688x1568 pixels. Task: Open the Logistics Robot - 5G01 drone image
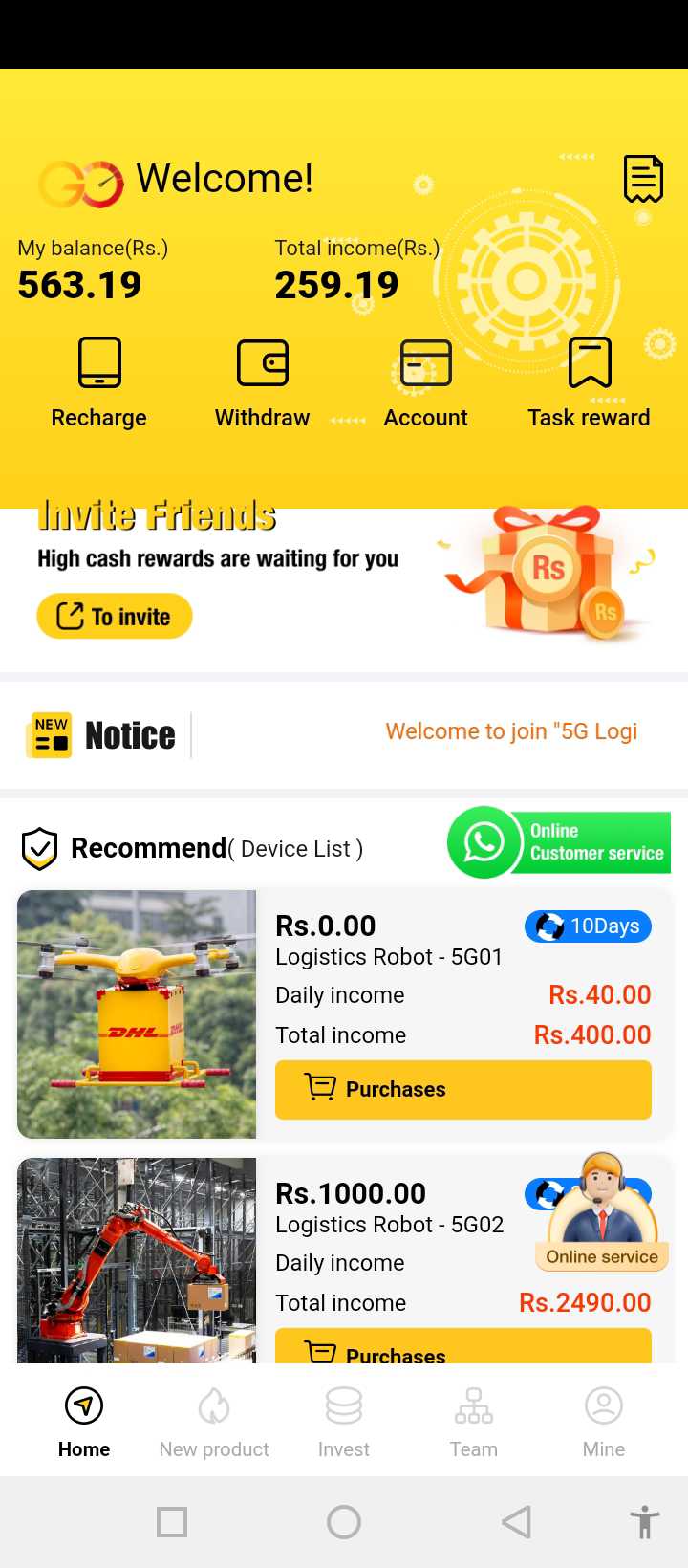[137, 1014]
